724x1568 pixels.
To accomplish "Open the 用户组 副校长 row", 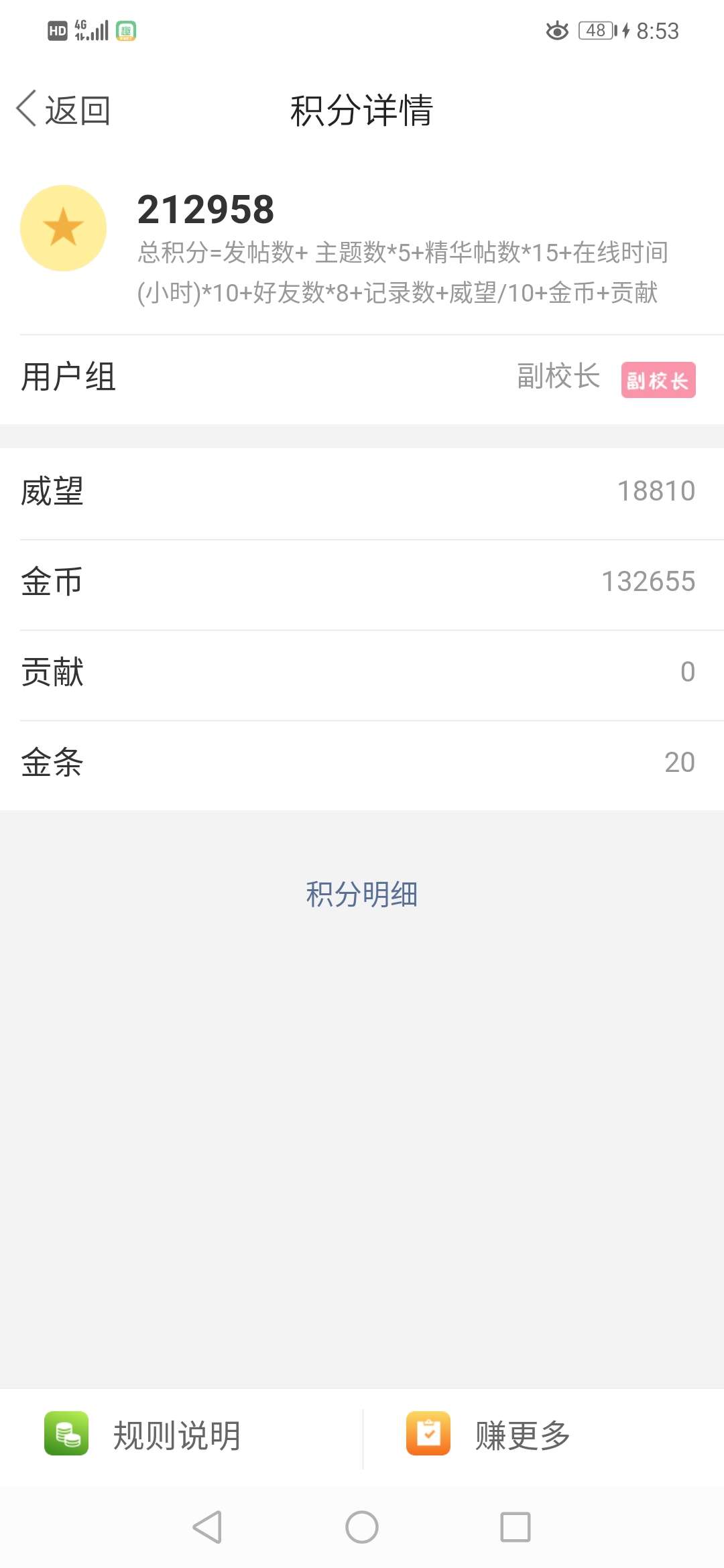I will pyautogui.click(x=362, y=378).
